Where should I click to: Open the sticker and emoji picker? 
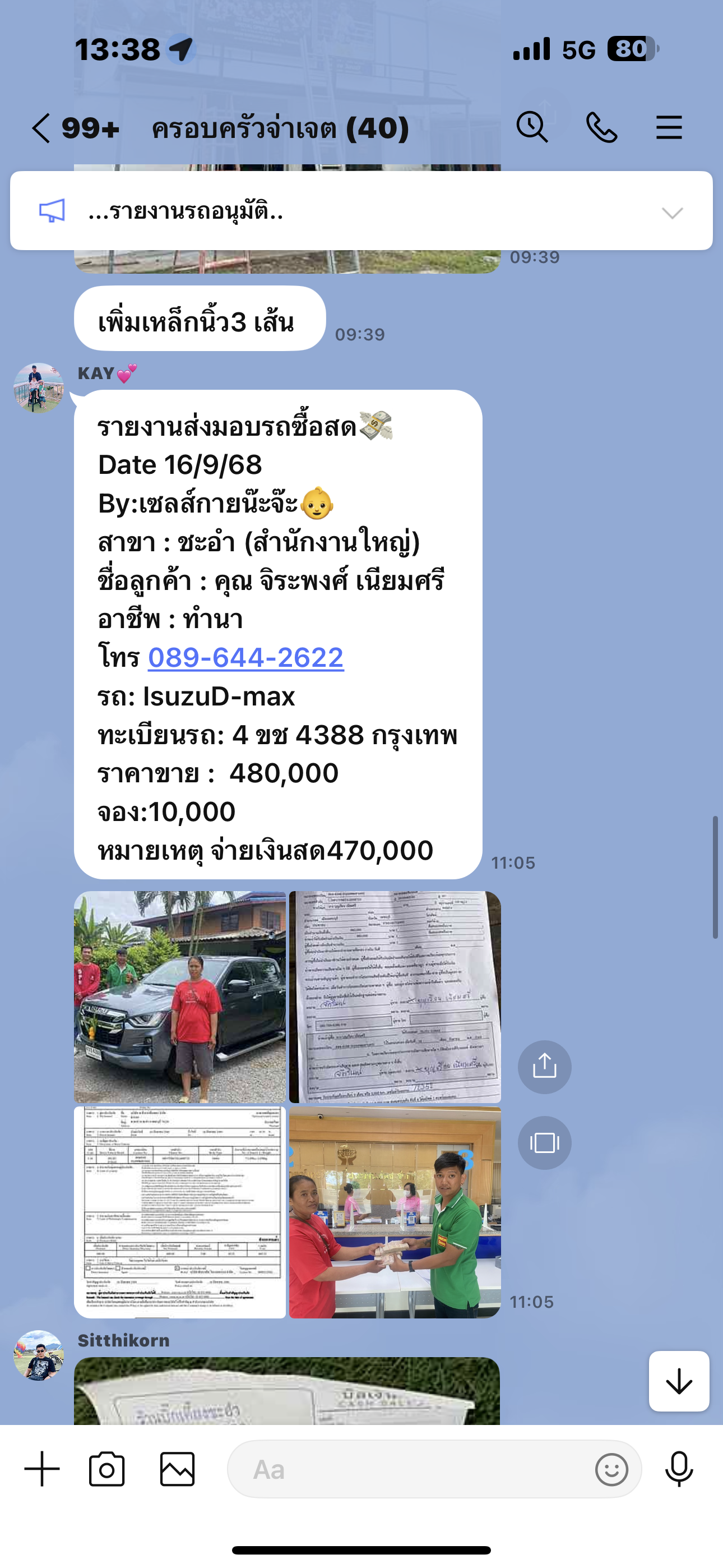[x=611, y=1469]
